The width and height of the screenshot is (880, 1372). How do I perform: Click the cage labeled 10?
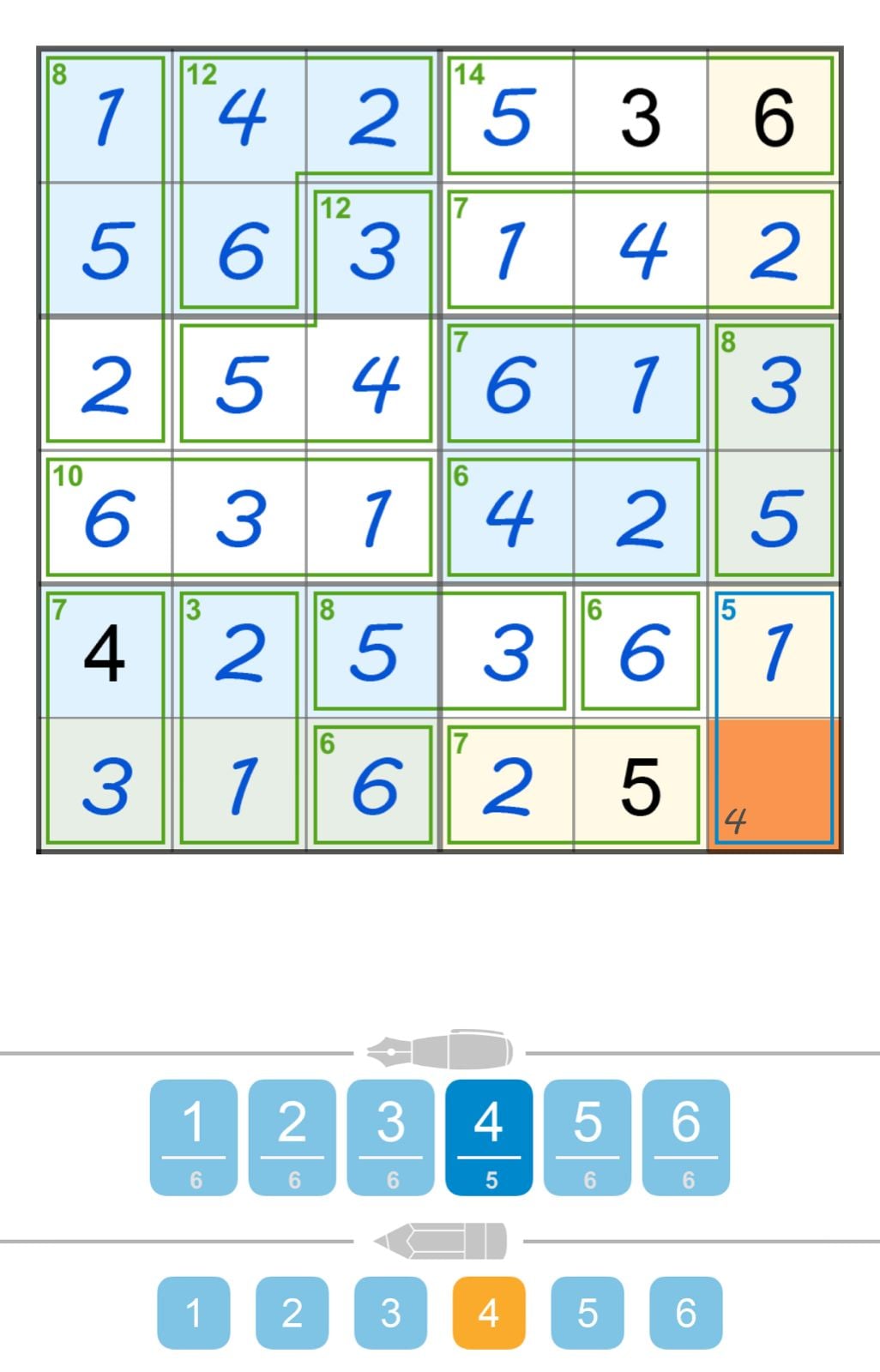[x=105, y=517]
